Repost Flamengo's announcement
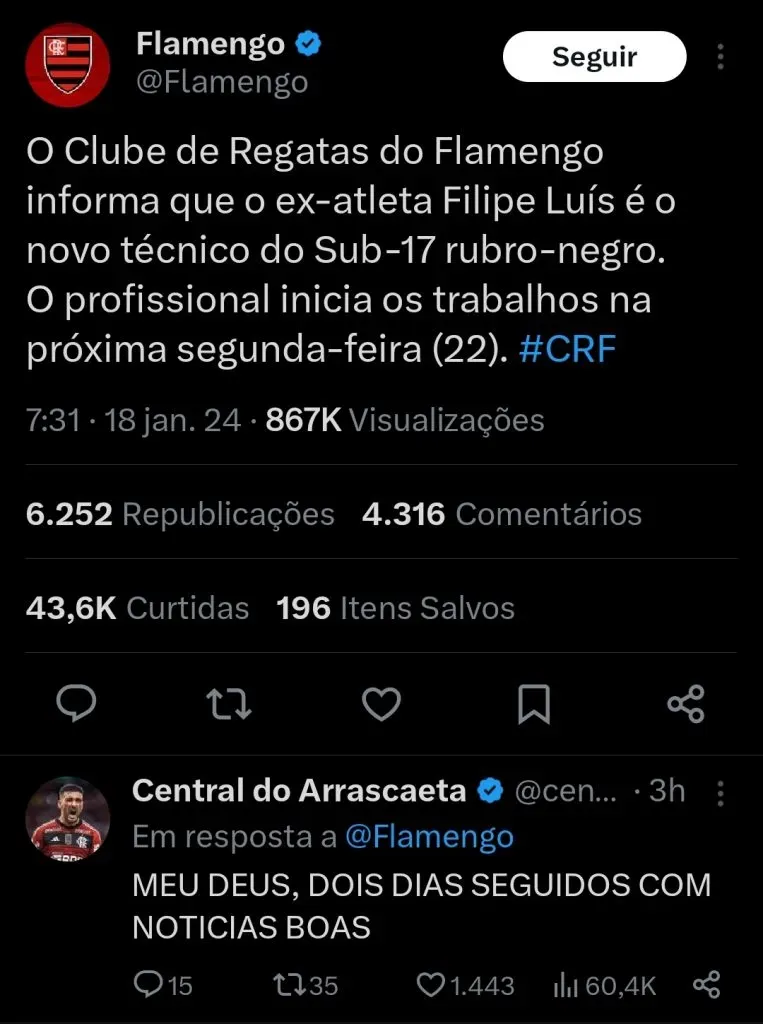This screenshot has height=1024, width=763. point(229,704)
